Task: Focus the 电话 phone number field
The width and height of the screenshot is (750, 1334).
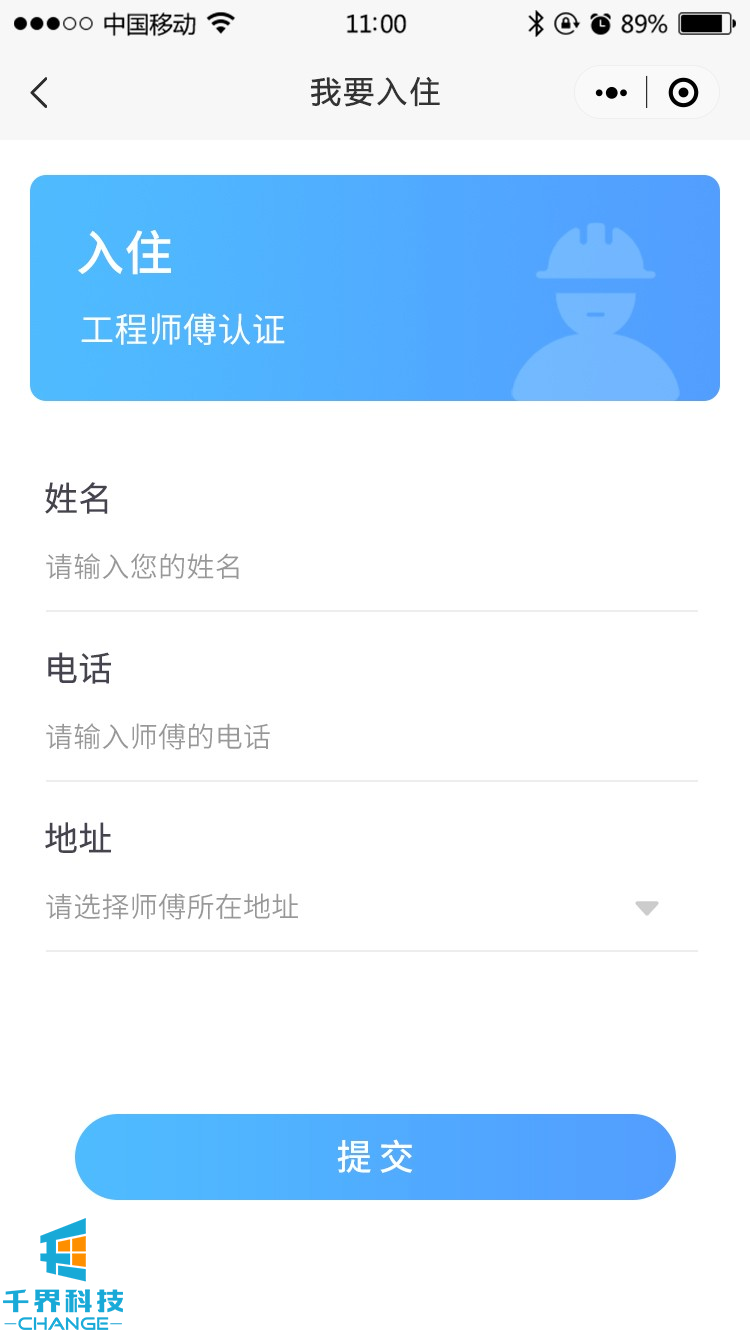Action: [x=370, y=738]
